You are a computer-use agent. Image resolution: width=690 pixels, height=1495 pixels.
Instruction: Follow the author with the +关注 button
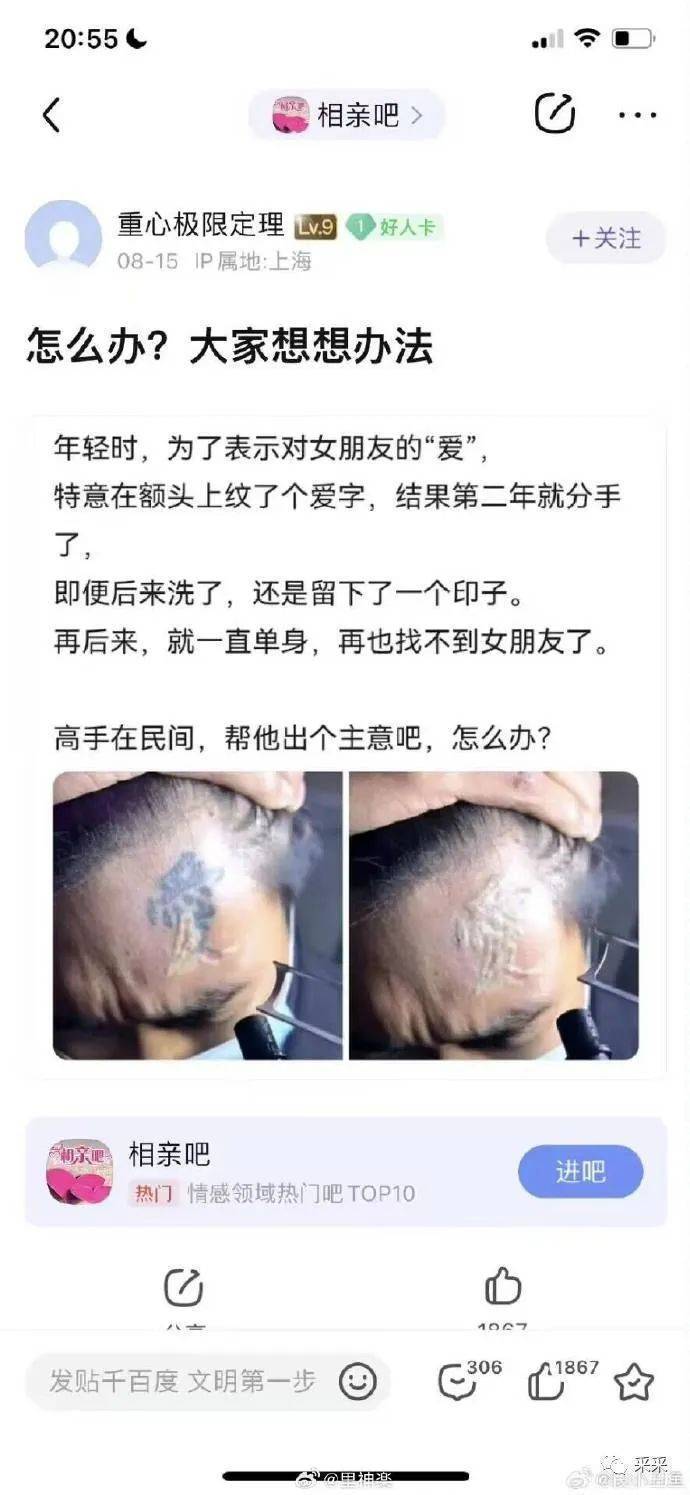tap(605, 238)
